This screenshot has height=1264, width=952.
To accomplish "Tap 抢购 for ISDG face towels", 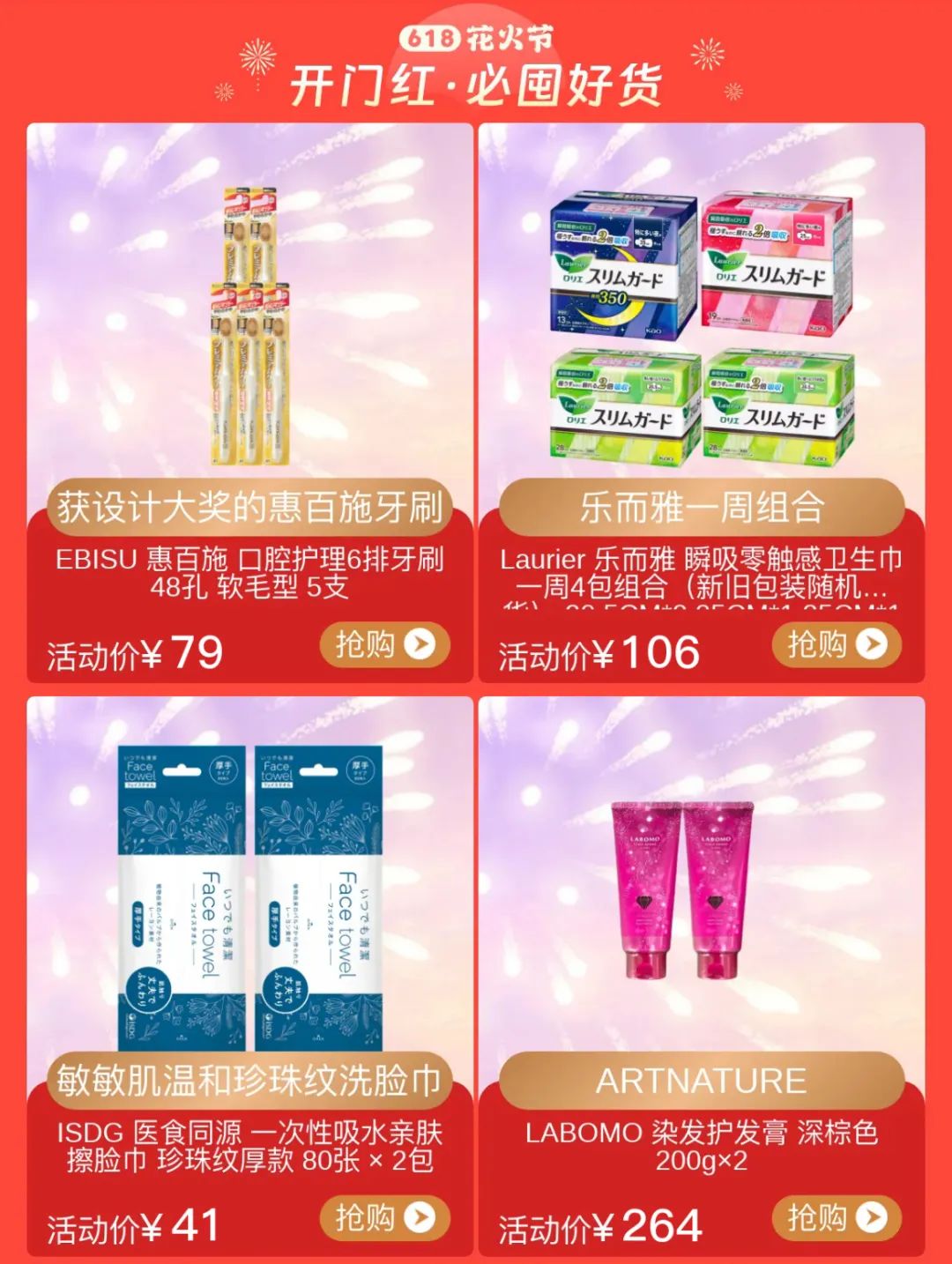I will pos(384,1218).
